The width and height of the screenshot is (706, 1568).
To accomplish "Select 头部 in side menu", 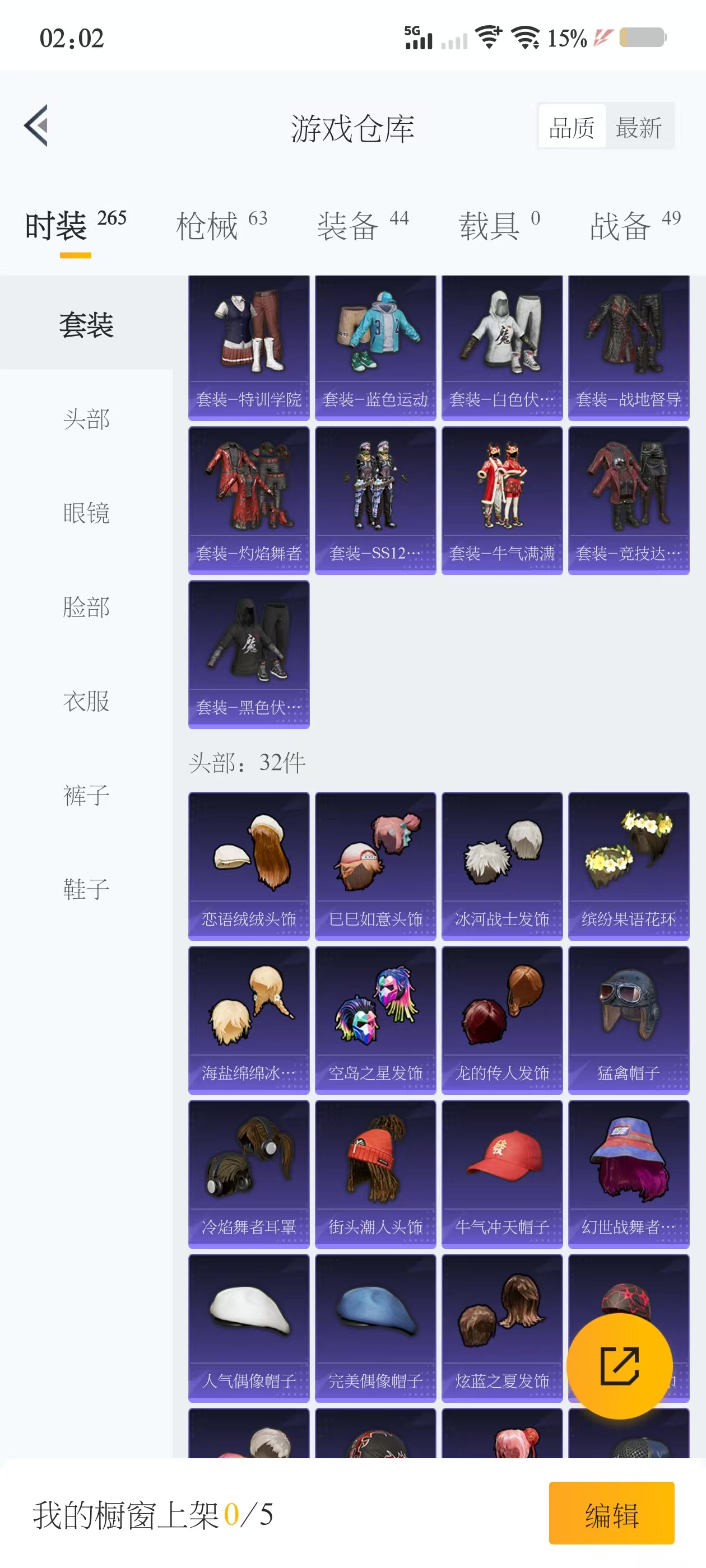I will tap(86, 419).
